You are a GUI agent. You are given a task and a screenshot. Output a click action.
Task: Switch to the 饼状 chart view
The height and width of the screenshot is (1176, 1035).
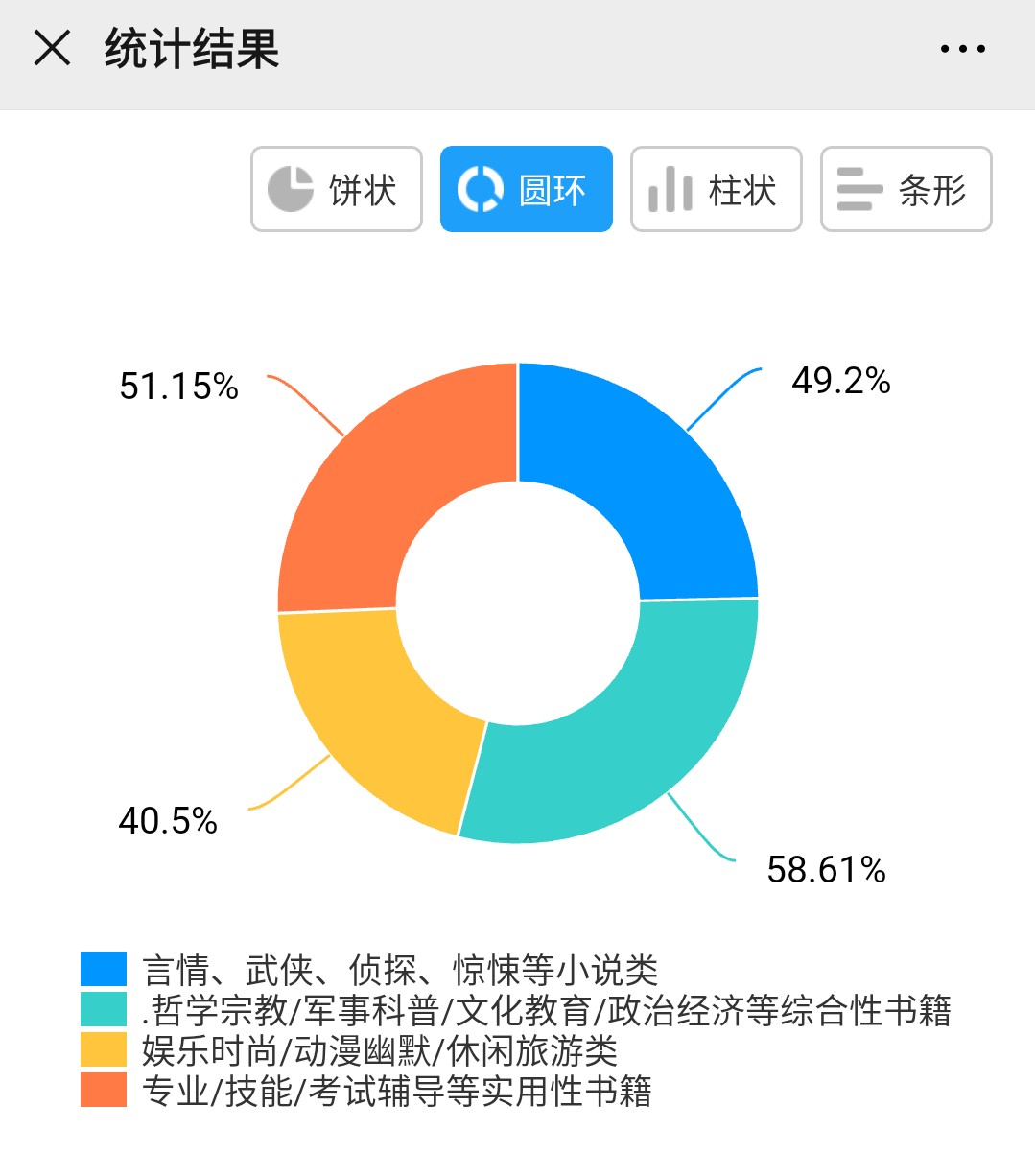tap(337, 189)
